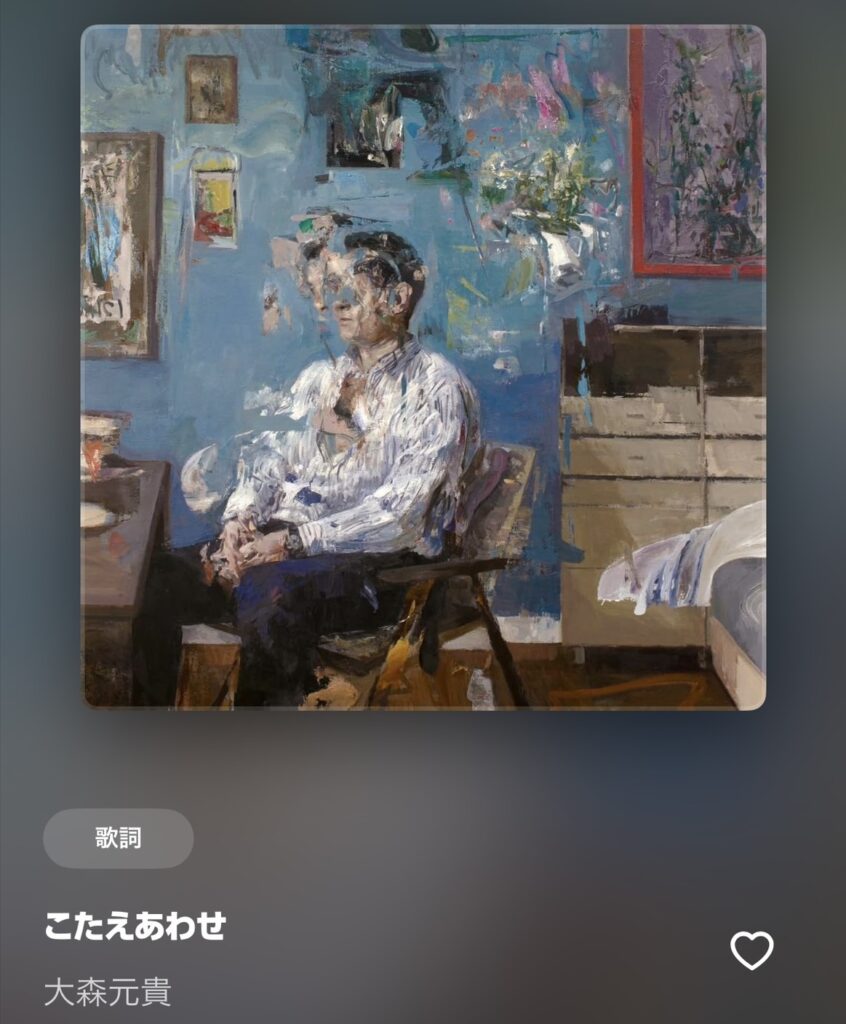This screenshot has width=846, height=1024.
Task: Like the song こたえあわせ with the heart
Action: 751,950
